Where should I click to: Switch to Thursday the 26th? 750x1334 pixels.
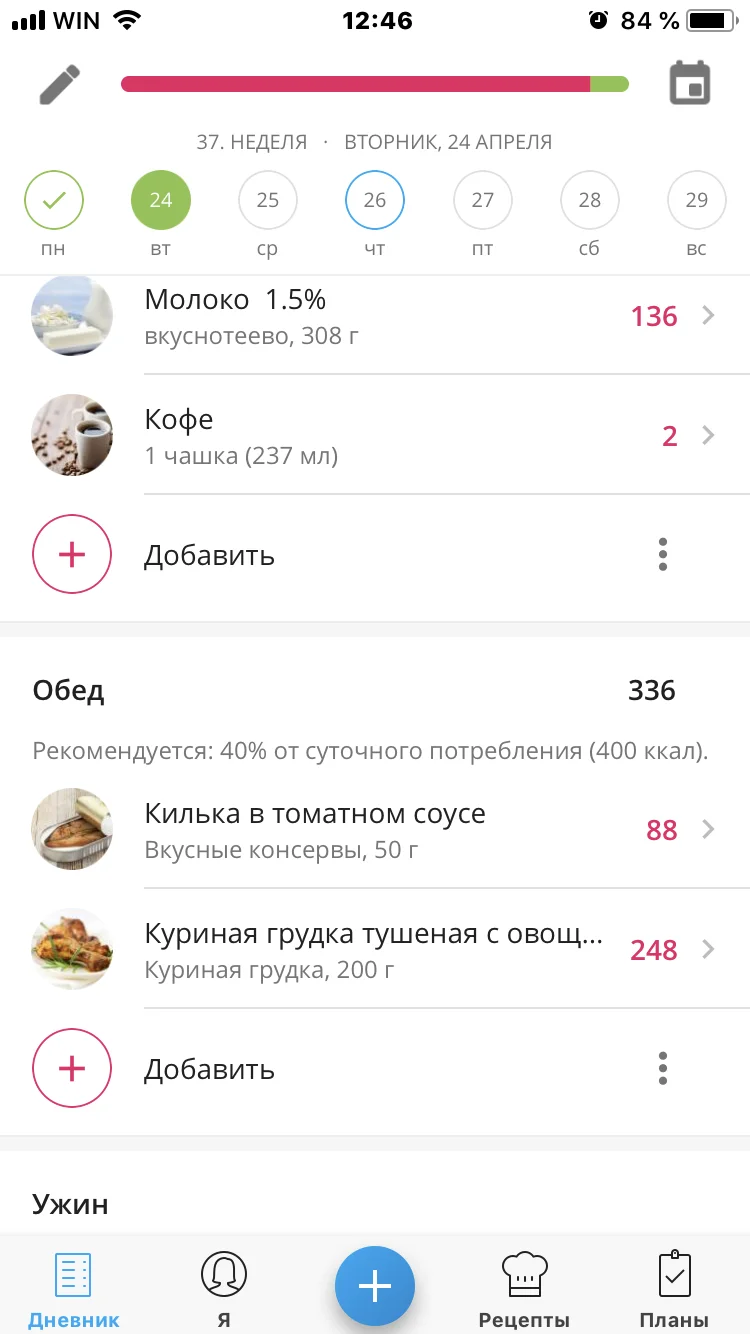tap(375, 201)
